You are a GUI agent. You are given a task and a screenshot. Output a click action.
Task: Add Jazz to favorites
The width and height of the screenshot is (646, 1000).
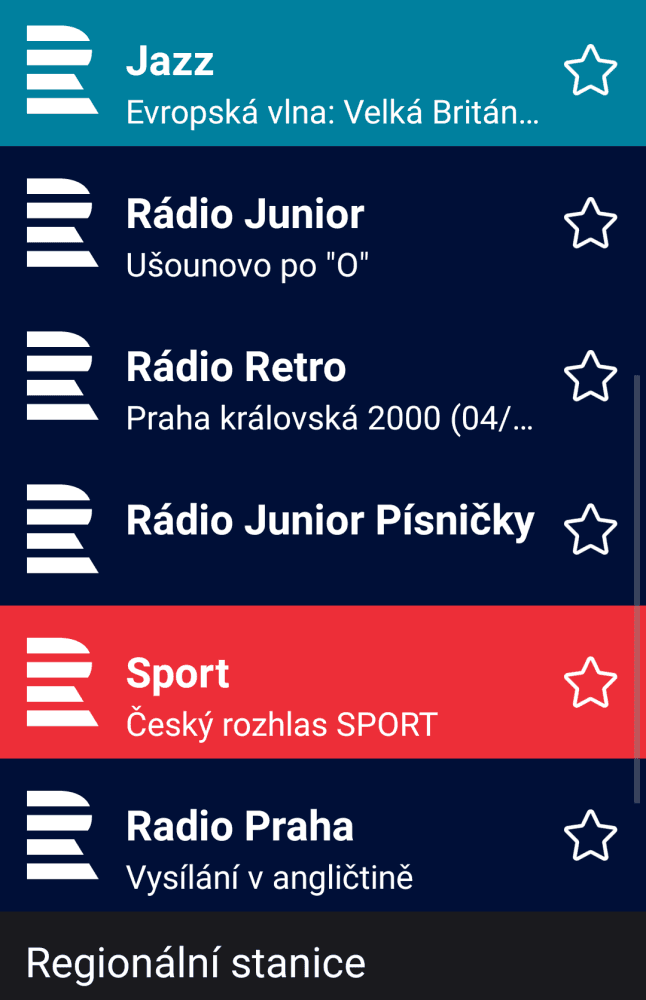coord(590,70)
